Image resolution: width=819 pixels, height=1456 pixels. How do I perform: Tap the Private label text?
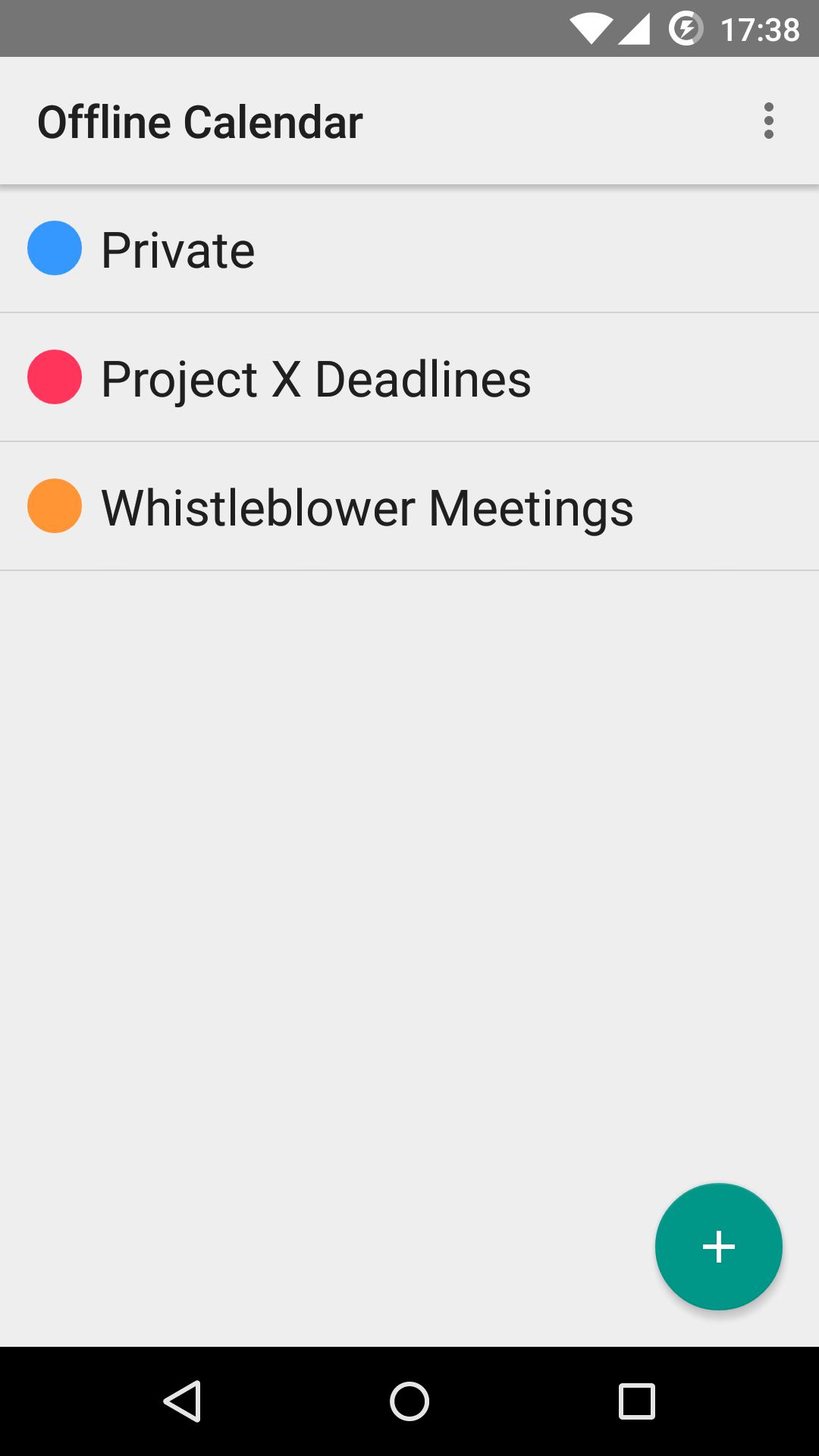pos(177,248)
